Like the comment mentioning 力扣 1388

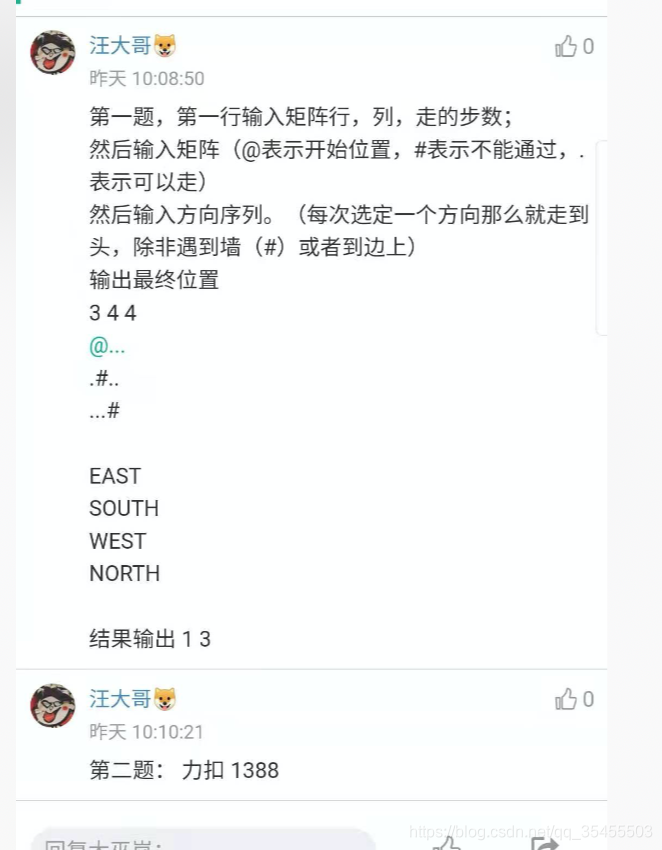coord(567,699)
